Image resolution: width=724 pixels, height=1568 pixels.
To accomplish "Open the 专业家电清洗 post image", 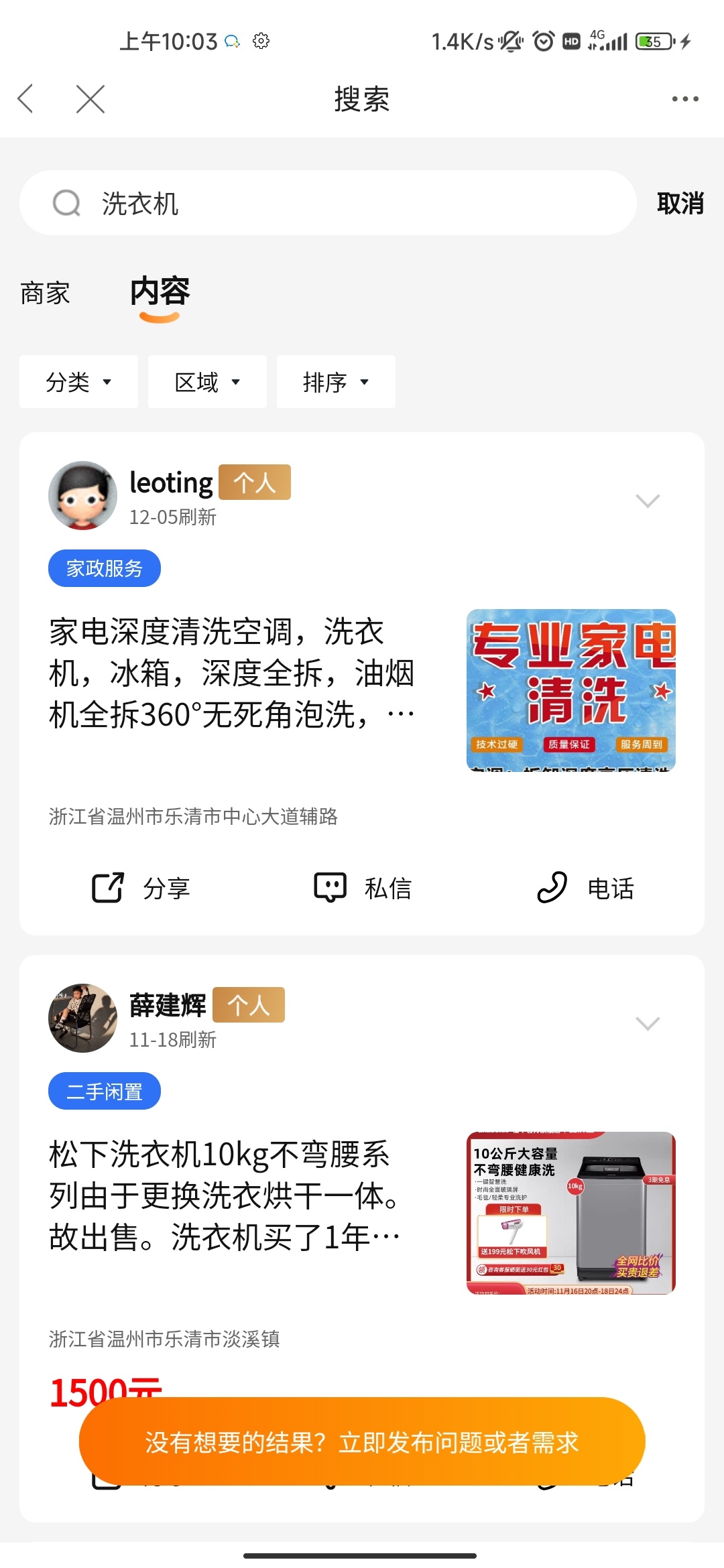I will (570, 690).
